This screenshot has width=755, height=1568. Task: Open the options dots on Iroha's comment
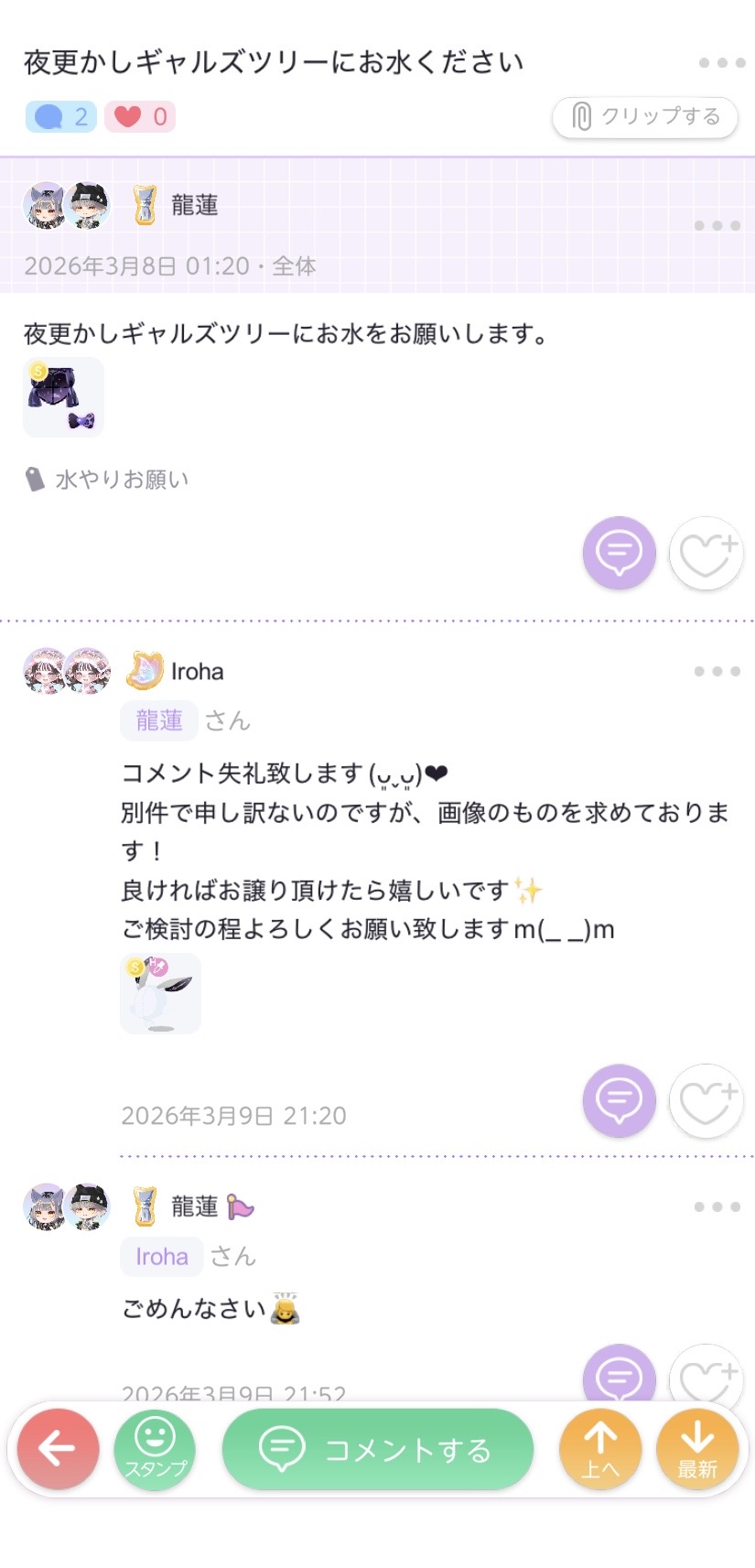coord(717,672)
